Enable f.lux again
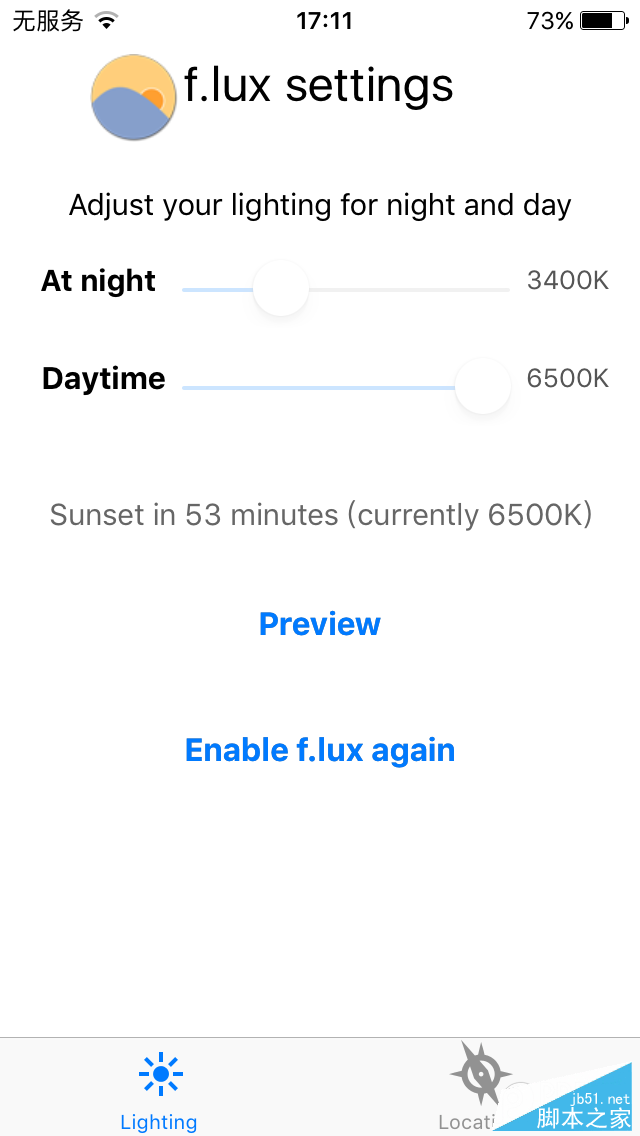 320,750
